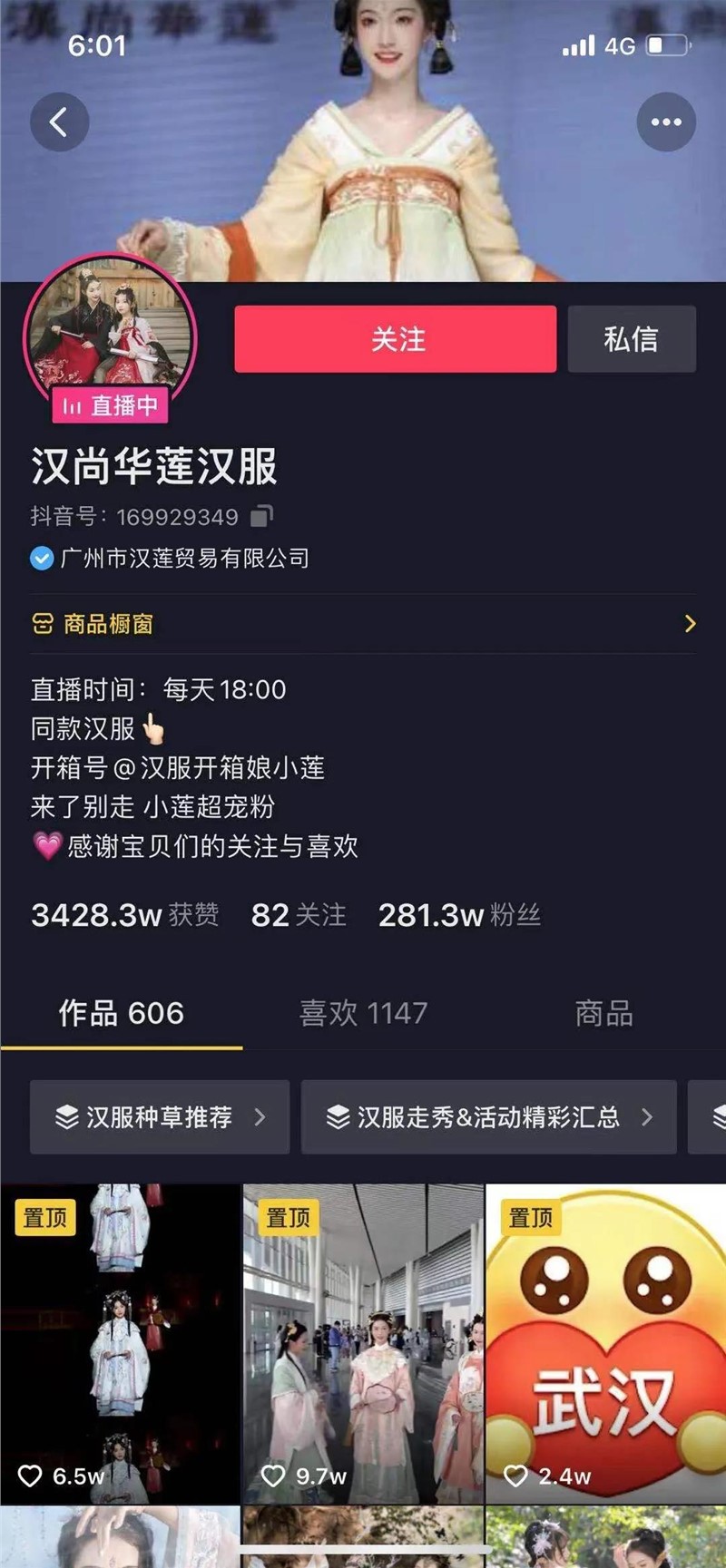The width and height of the screenshot is (726, 1568).
Task: Open the more options menu at top right
Action: pyautogui.click(x=667, y=121)
